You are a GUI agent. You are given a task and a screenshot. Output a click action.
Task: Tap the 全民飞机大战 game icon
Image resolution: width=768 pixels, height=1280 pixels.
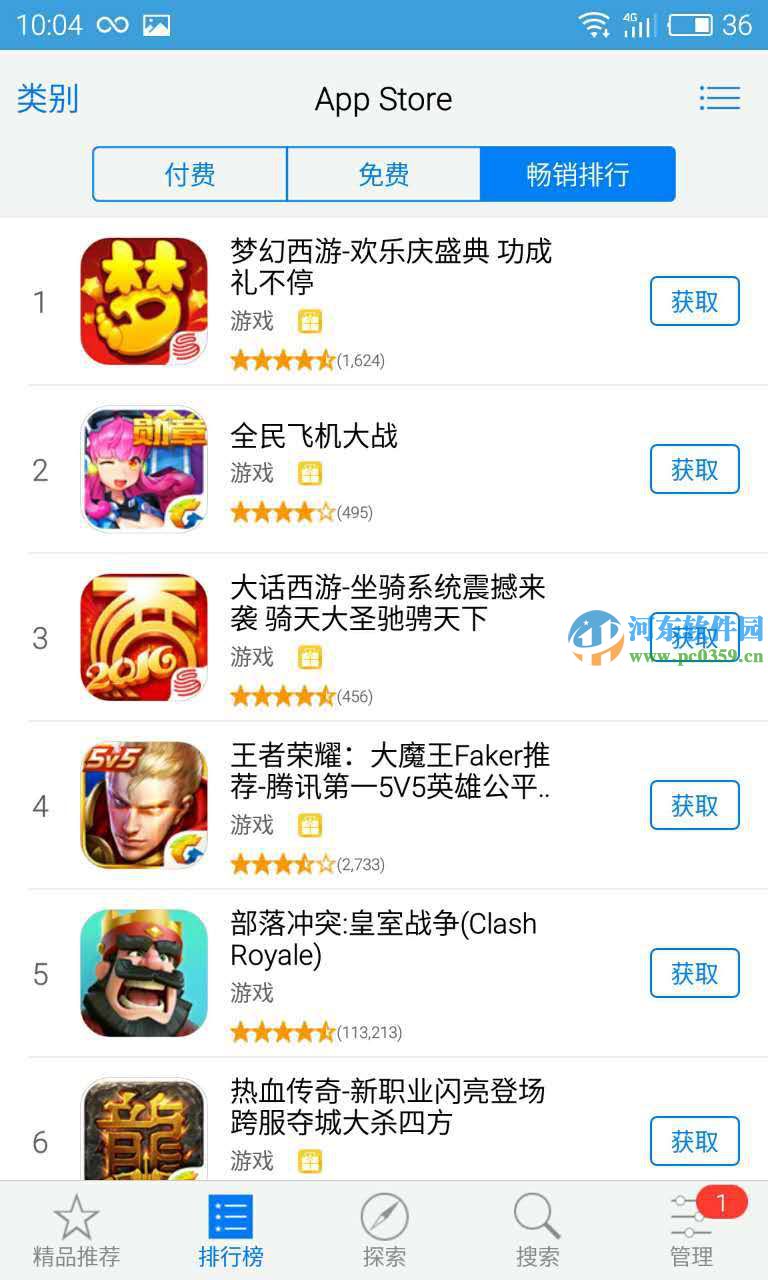click(x=142, y=468)
